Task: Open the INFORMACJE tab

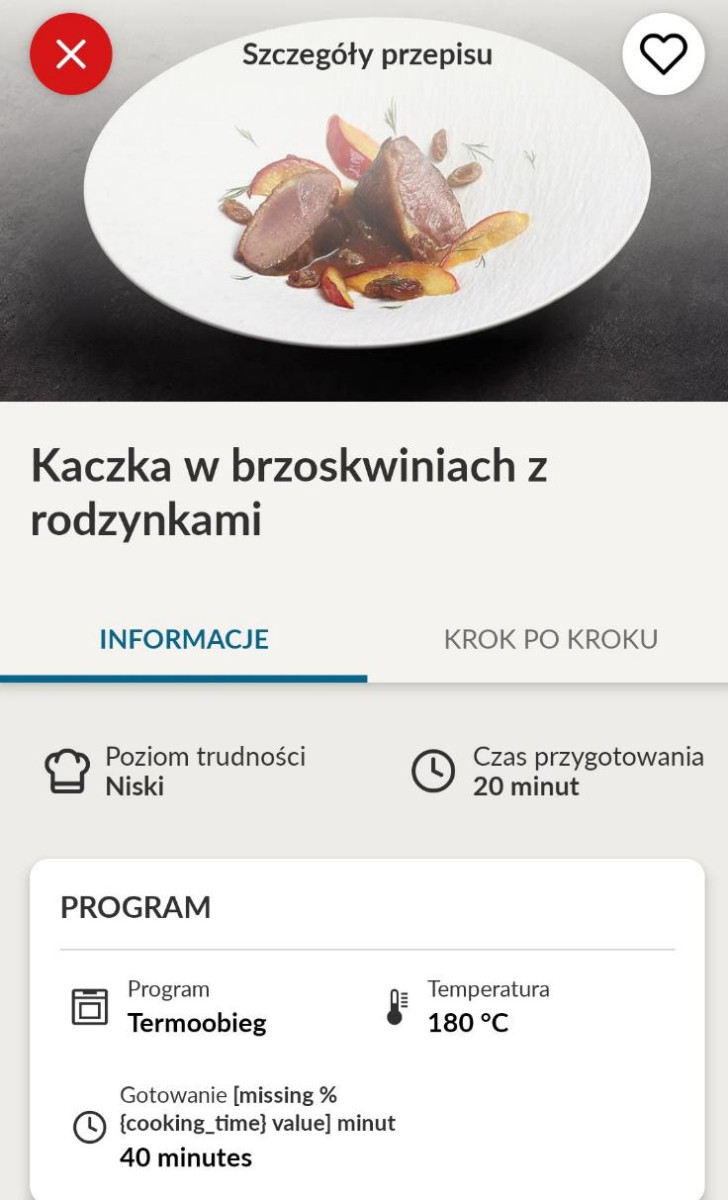Action: point(183,638)
